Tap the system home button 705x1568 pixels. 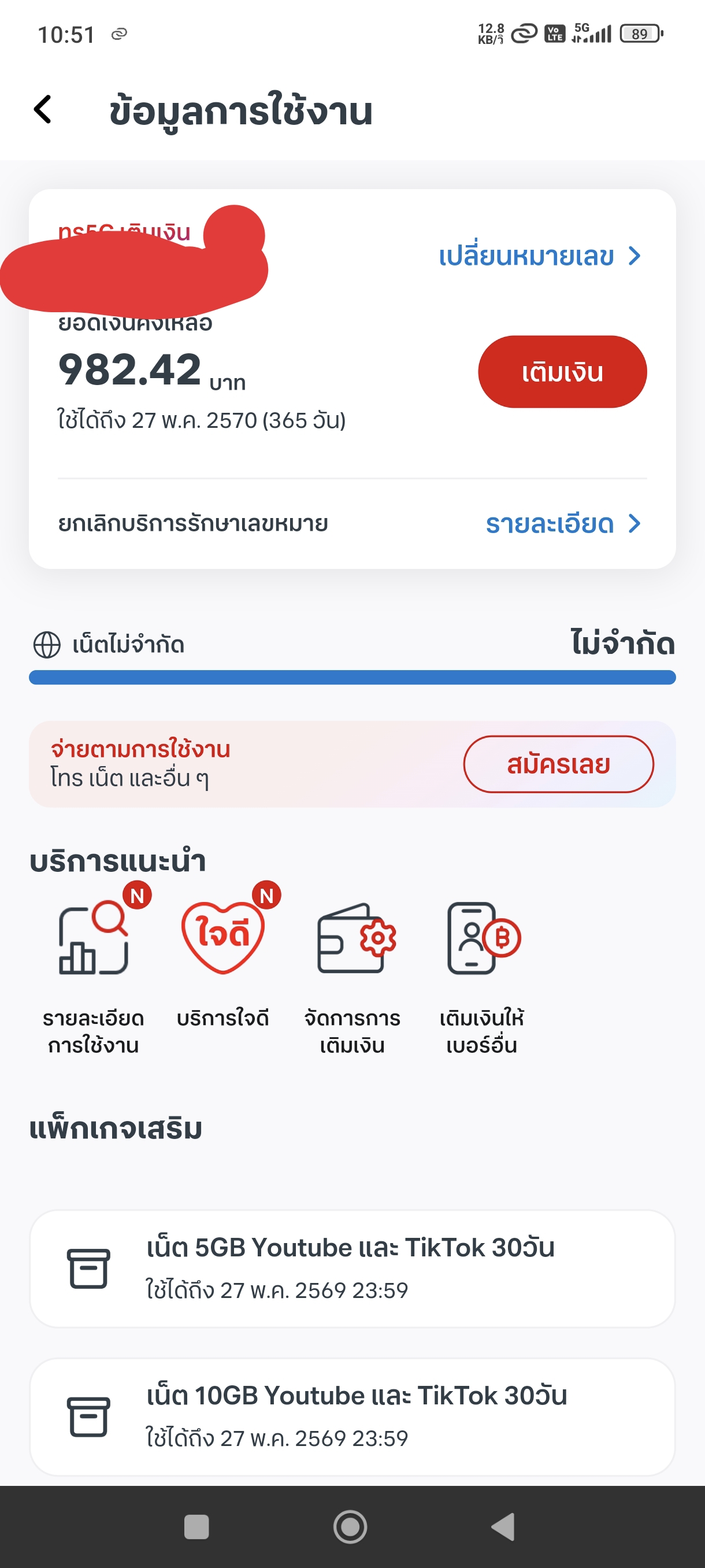350,1526
